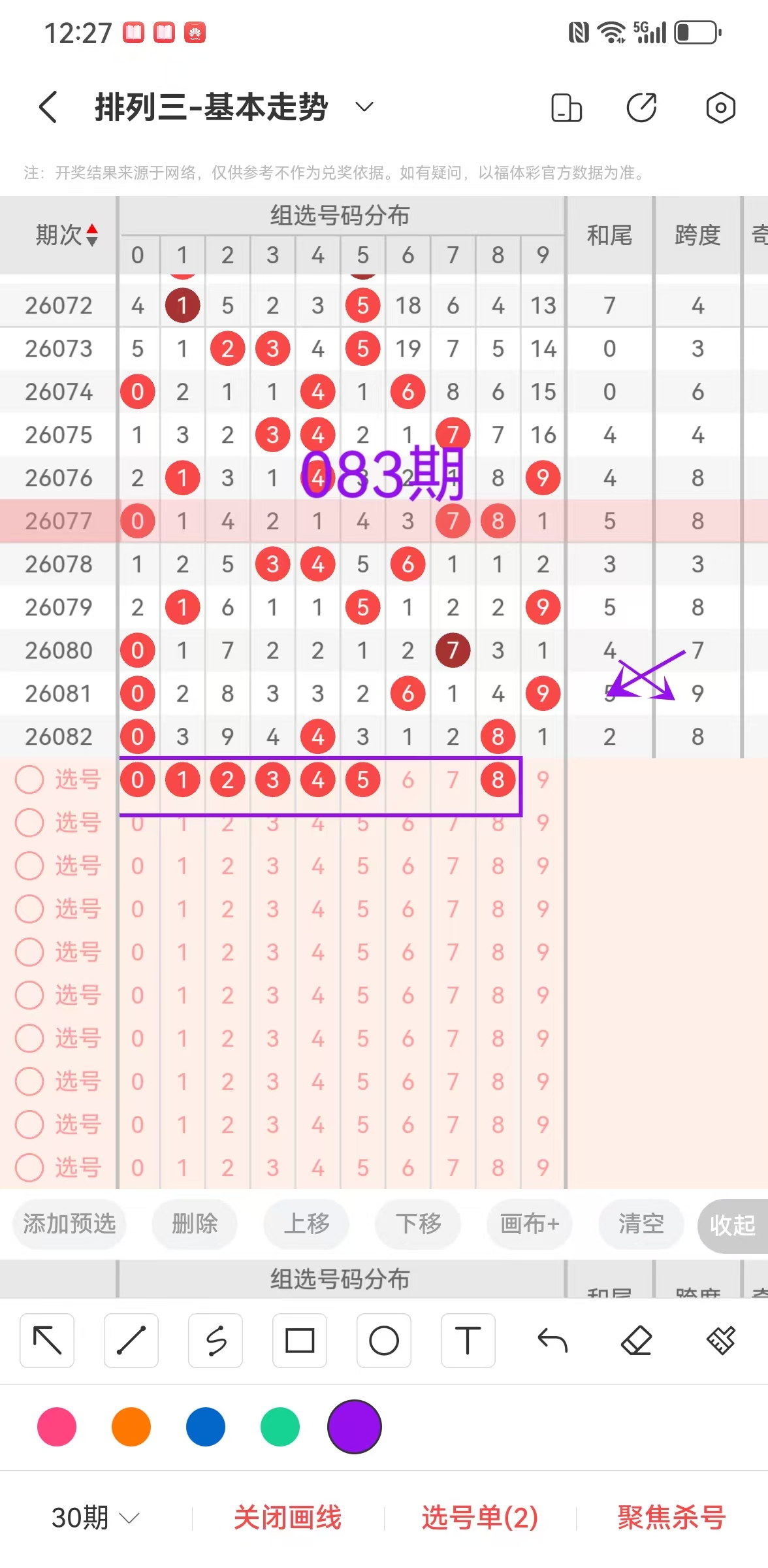Tap 关闭画线 to close drawing mode
768x1568 pixels.
pyautogui.click(x=288, y=1517)
